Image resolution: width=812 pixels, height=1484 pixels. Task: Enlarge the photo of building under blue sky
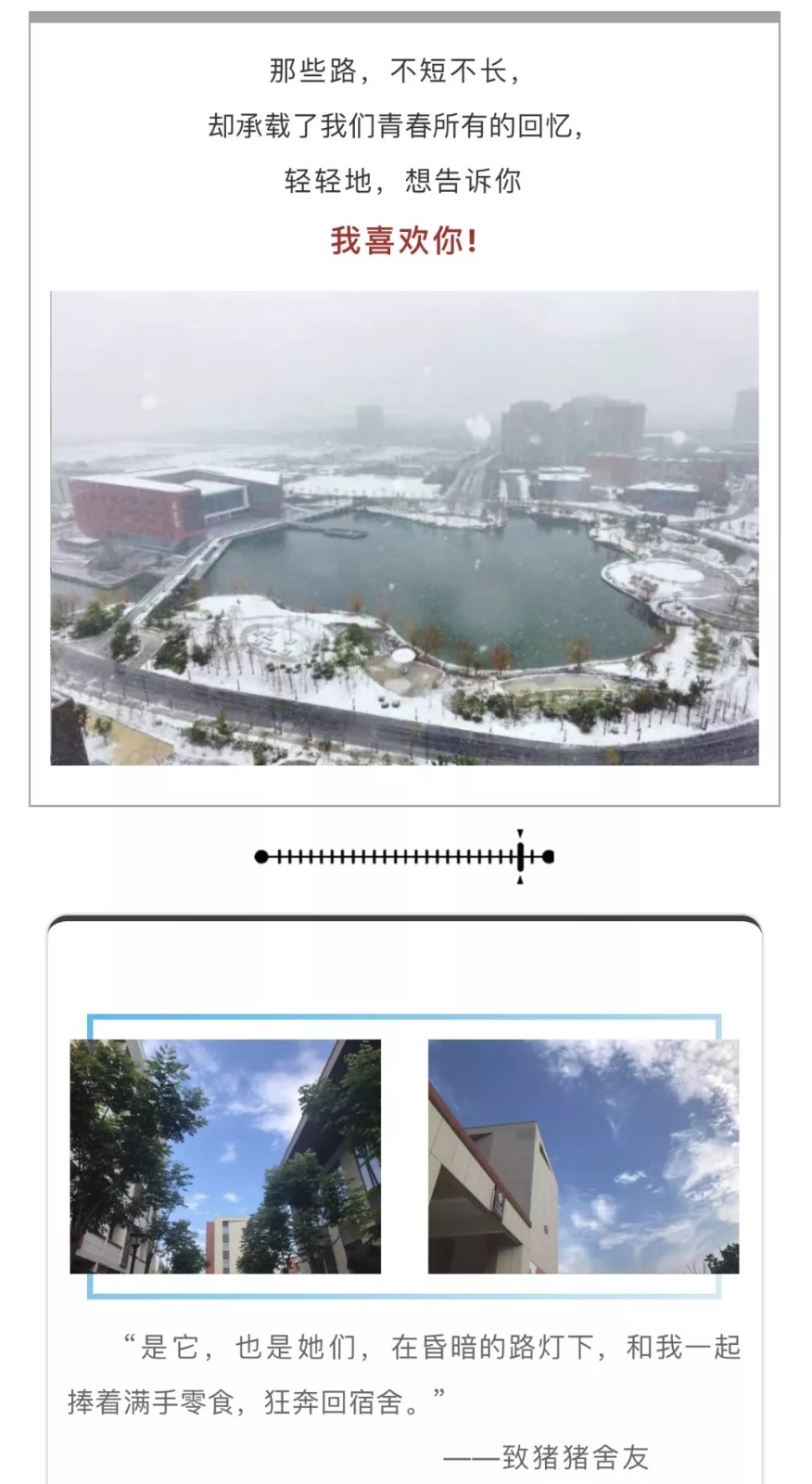[x=583, y=1156]
